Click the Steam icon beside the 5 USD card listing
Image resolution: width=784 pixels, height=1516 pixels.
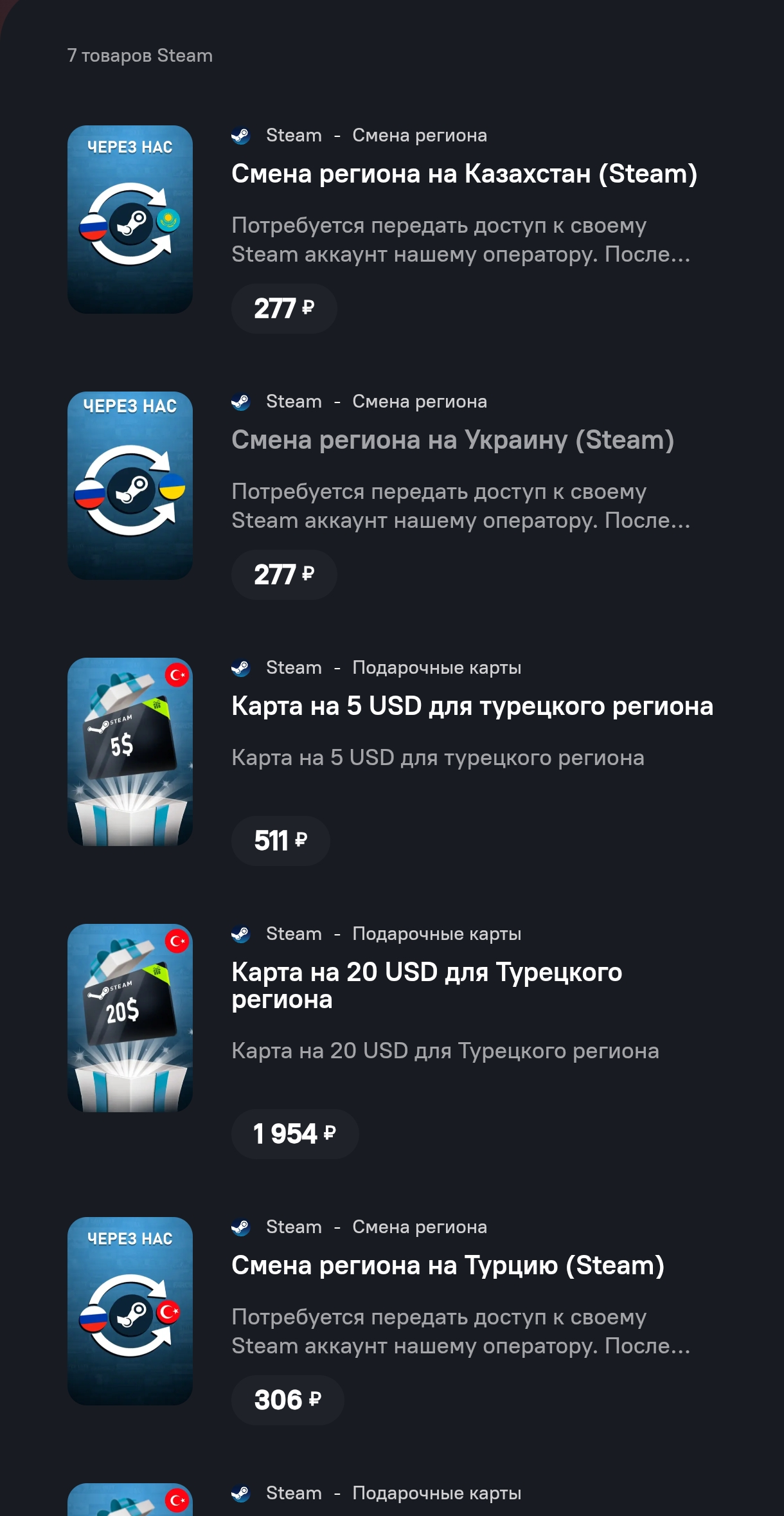[x=243, y=667]
